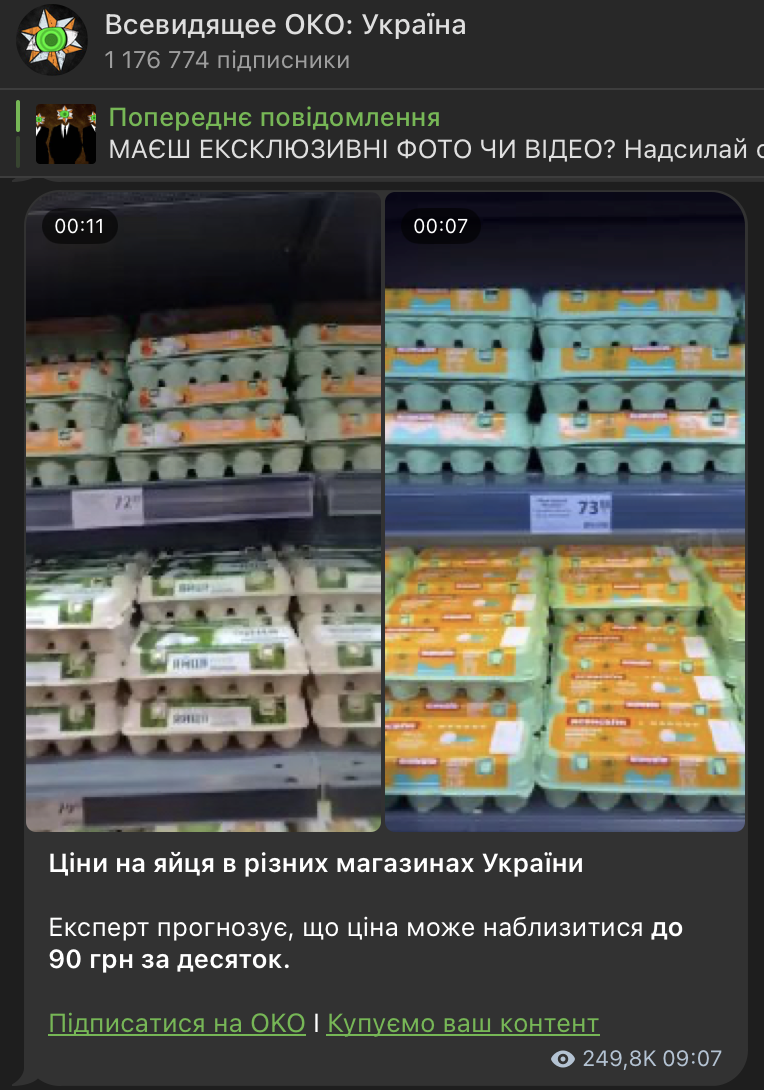Image resolution: width=764 pixels, height=1090 pixels.
Task: Play the 00:11 egg shelf video
Action: tap(203, 511)
